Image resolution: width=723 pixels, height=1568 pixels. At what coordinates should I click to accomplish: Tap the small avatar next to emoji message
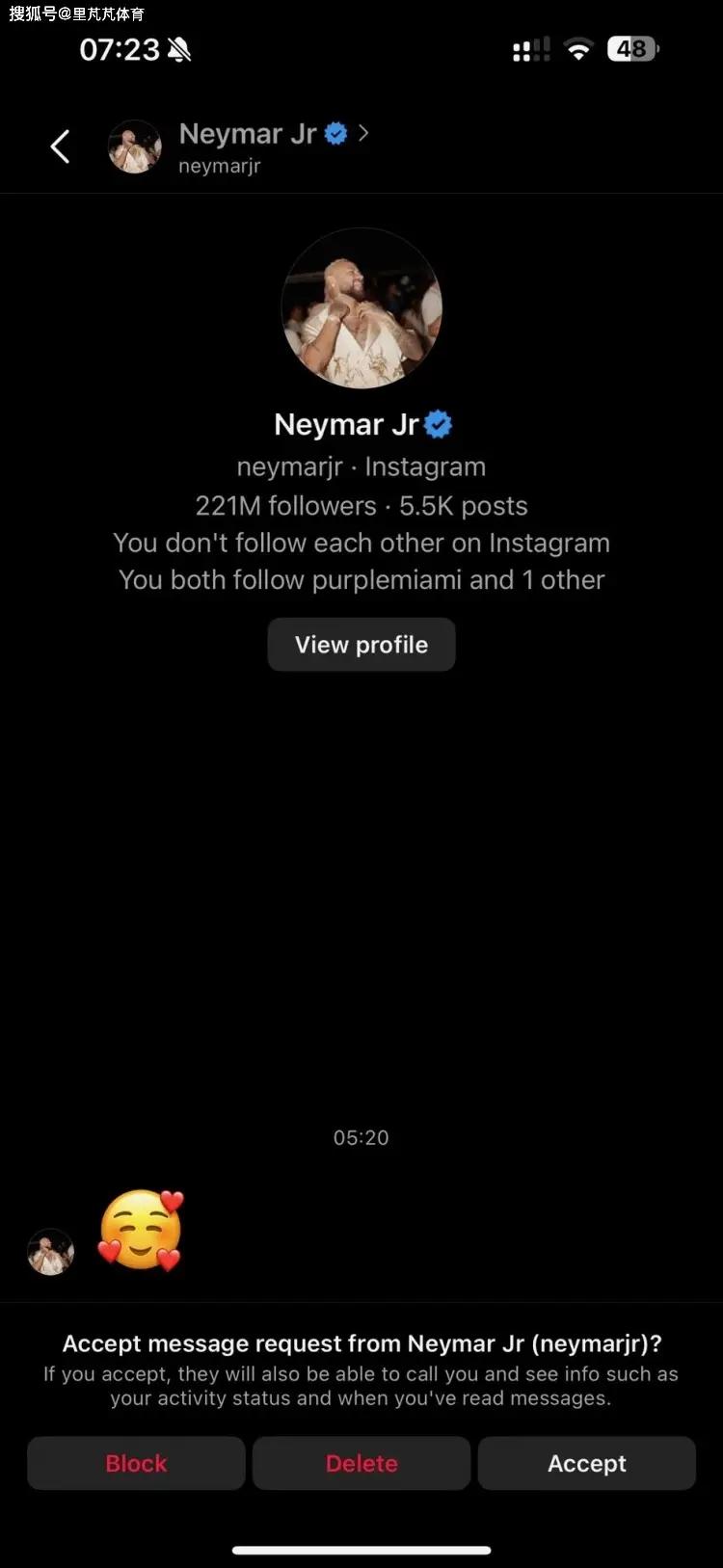50,1252
